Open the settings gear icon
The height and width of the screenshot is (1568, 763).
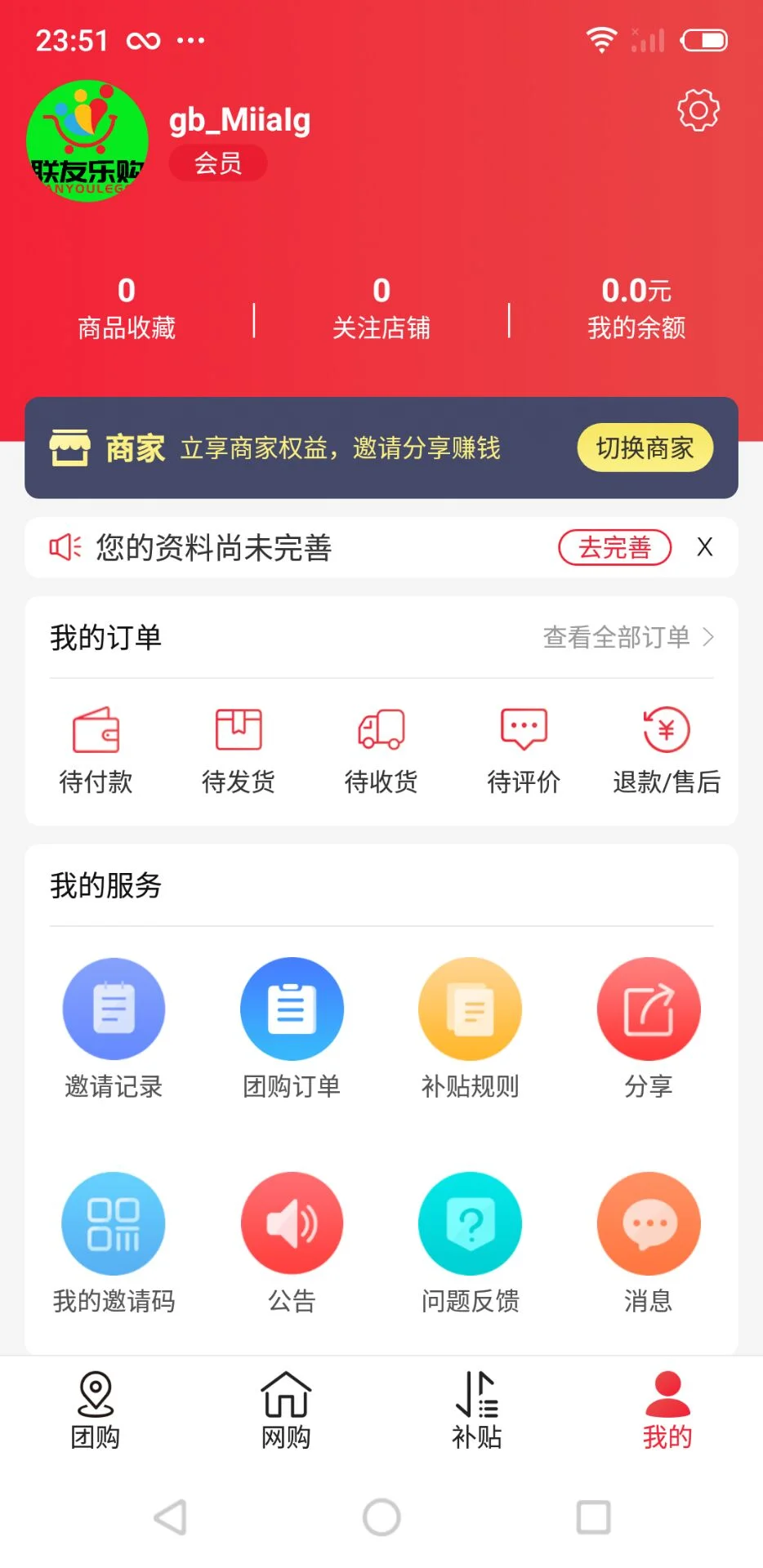(x=697, y=110)
